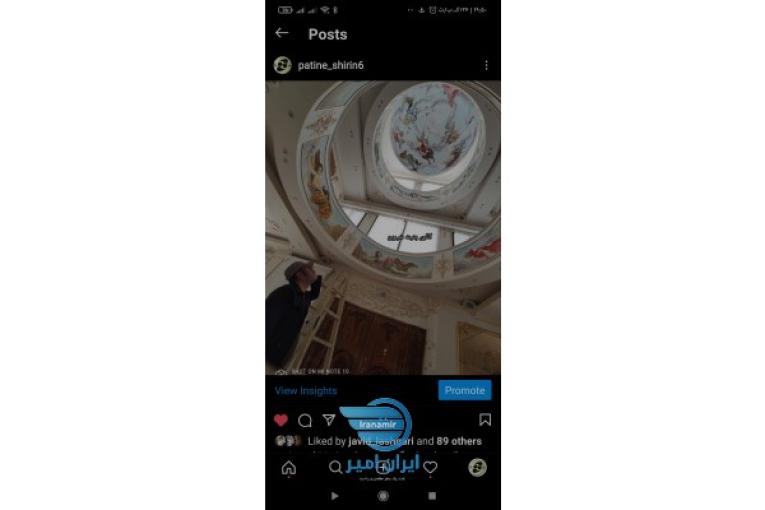Open the post's three-dot options menu
Viewport: 765px width, 510px height.
point(486,65)
